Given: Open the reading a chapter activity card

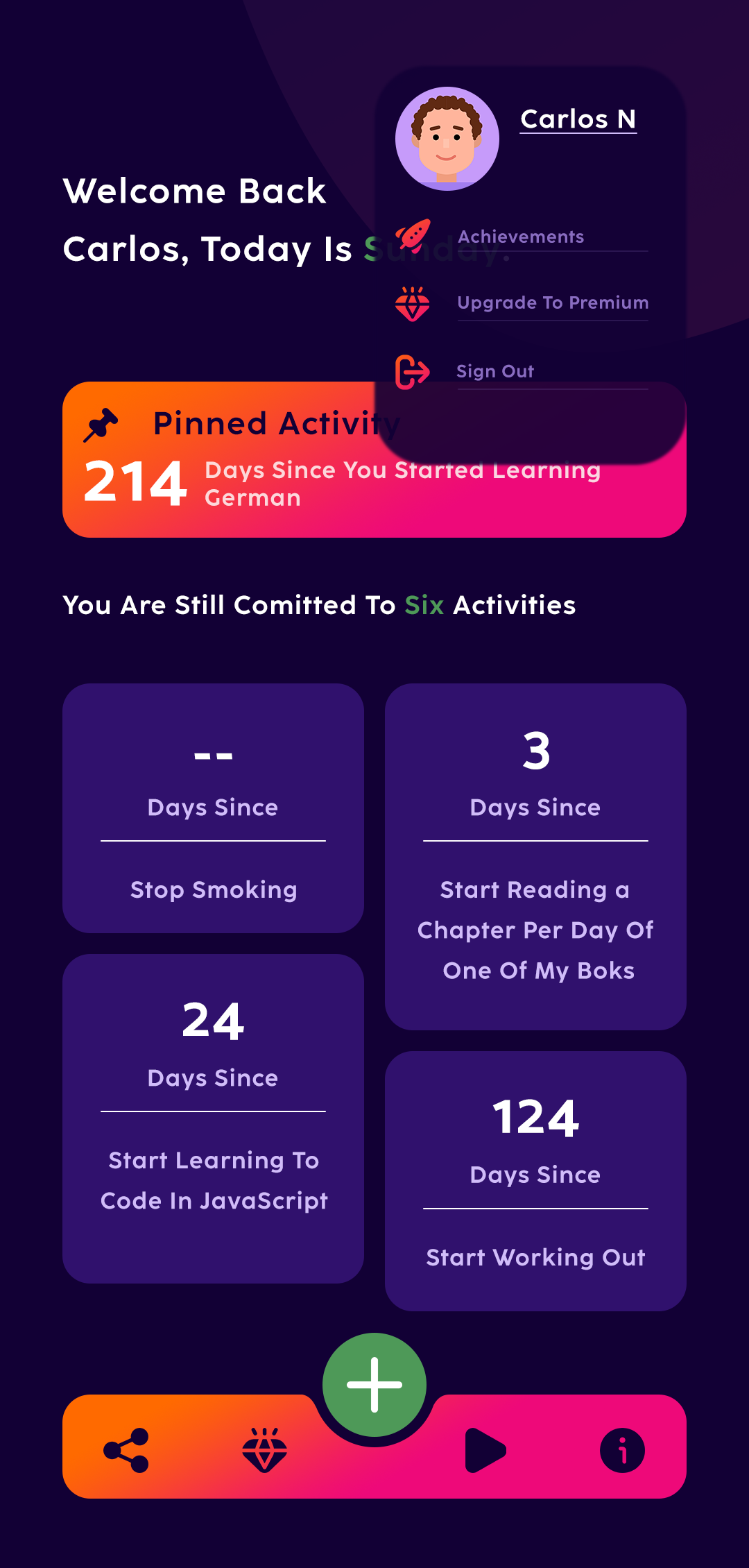Looking at the screenshot, I should pos(535,857).
